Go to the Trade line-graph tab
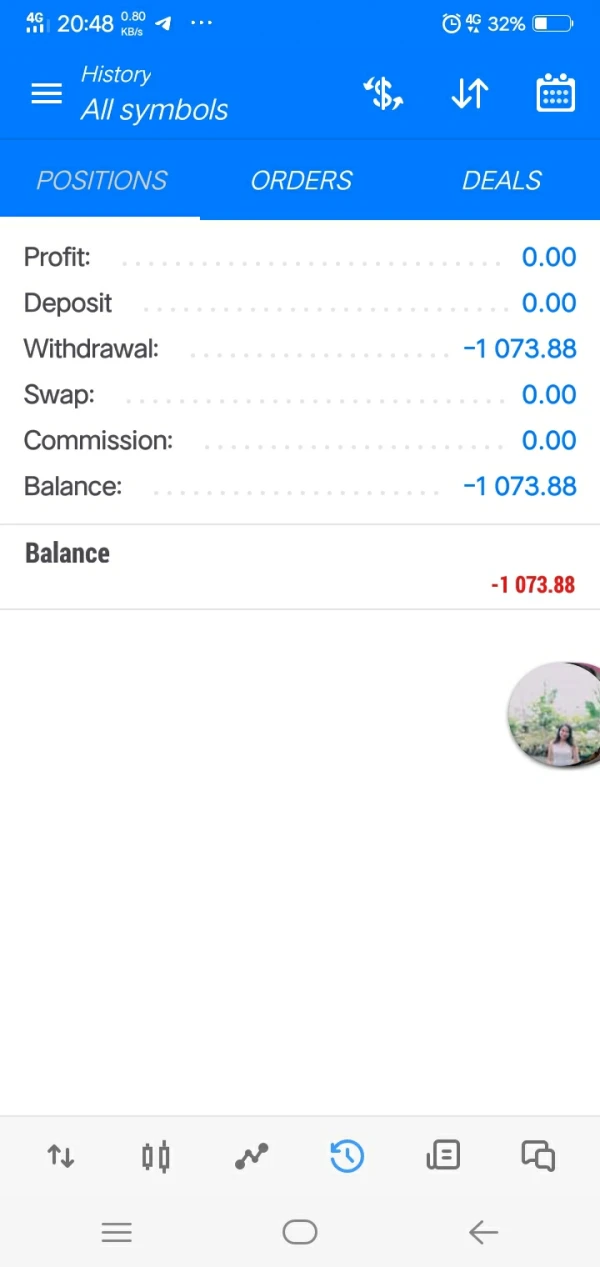The height and width of the screenshot is (1267, 600). (252, 1157)
